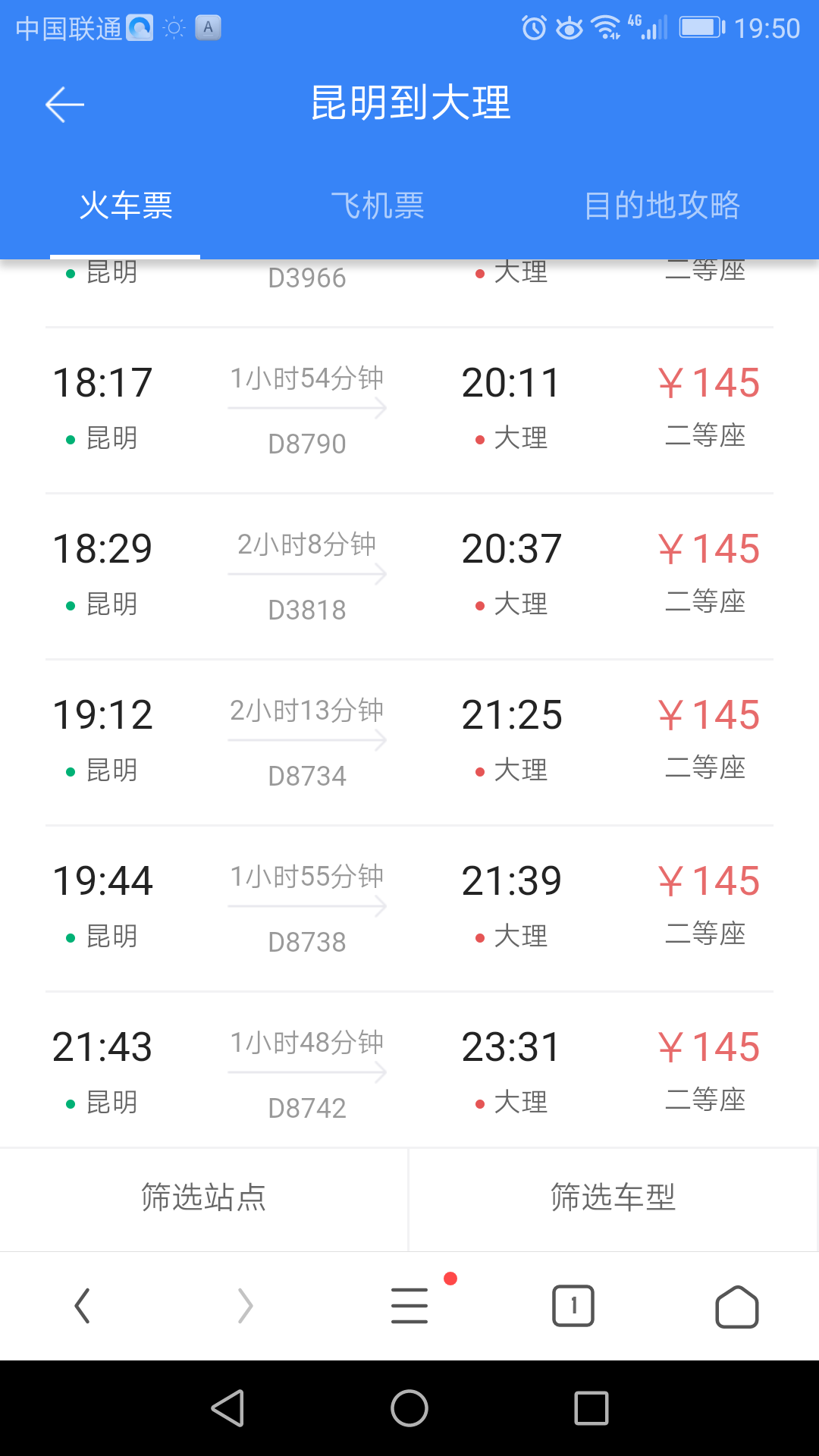
Task: Open the browser menu
Action: [409, 1306]
